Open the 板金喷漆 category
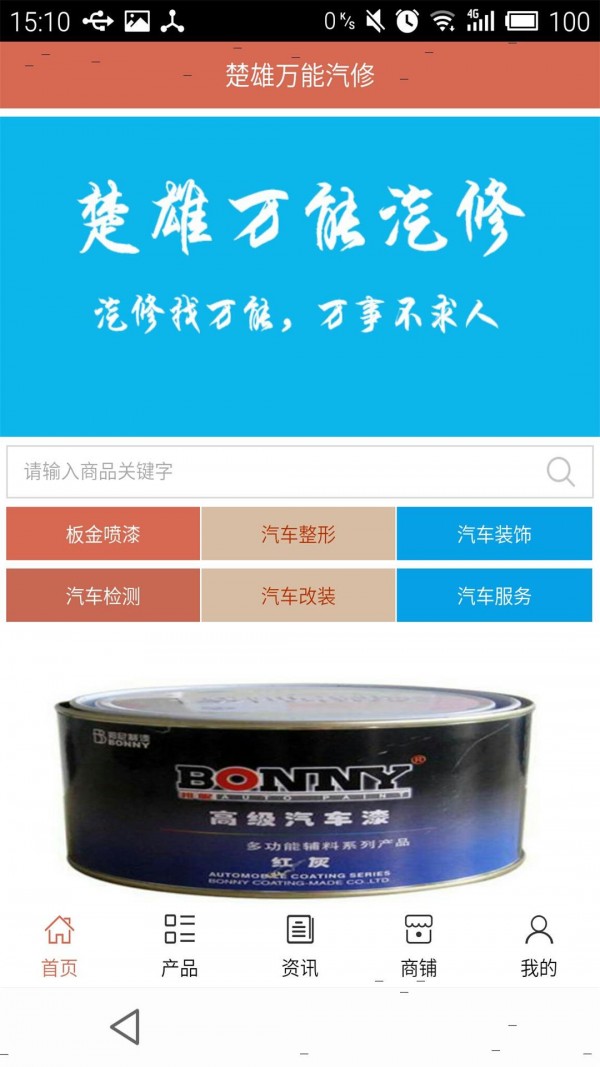600x1067 pixels. point(103,534)
